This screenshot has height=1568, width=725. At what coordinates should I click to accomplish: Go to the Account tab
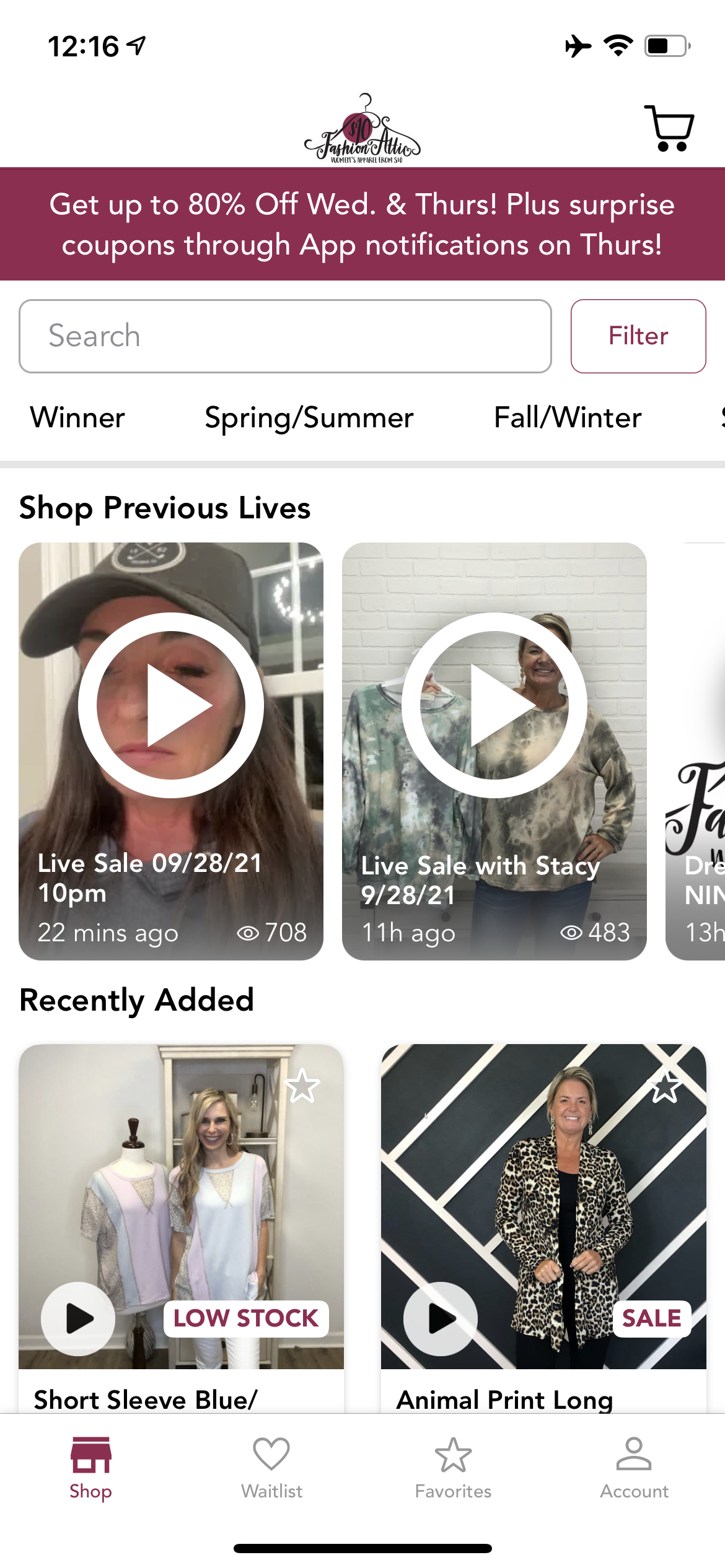point(634,1468)
